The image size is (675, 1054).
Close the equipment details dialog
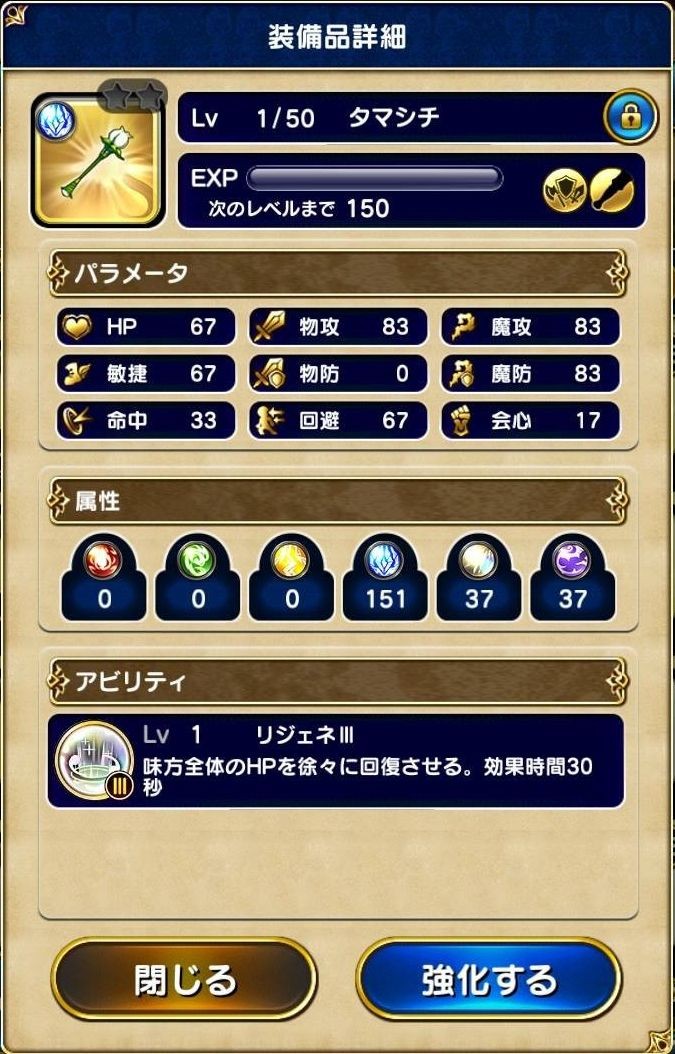tap(184, 979)
